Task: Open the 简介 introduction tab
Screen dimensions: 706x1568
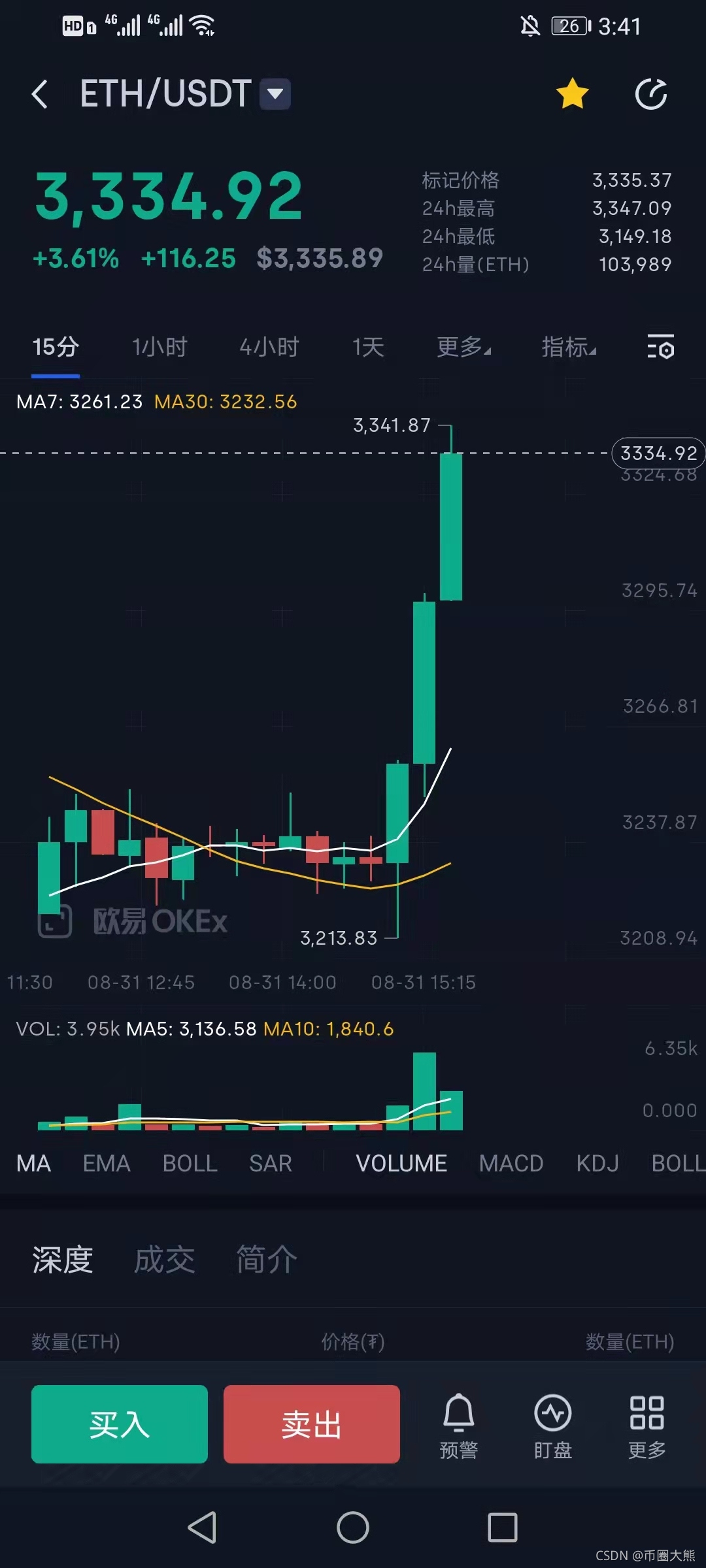Action: [x=267, y=1260]
